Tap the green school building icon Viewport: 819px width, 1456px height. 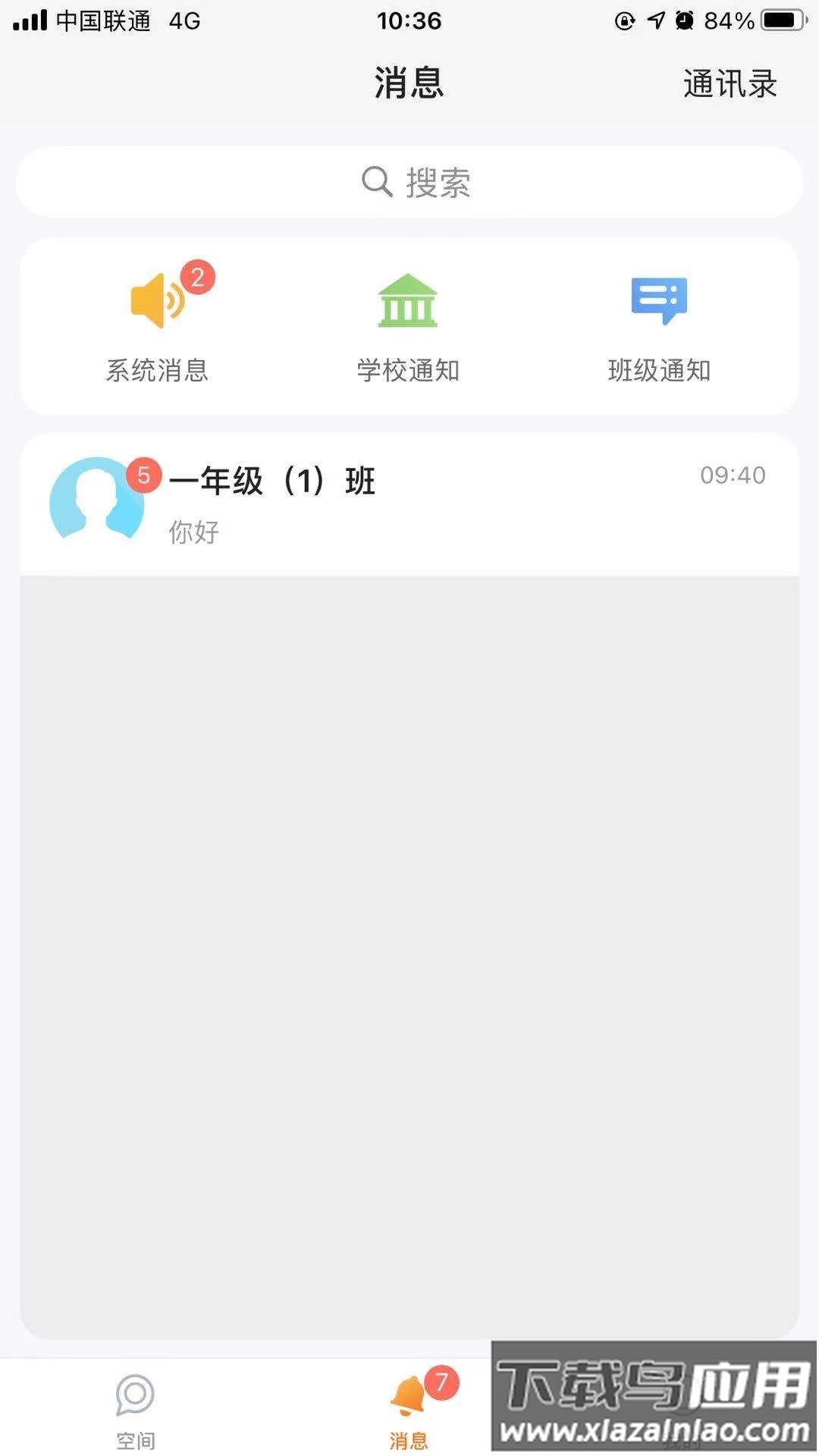pyautogui.click(x=409, y=302)
